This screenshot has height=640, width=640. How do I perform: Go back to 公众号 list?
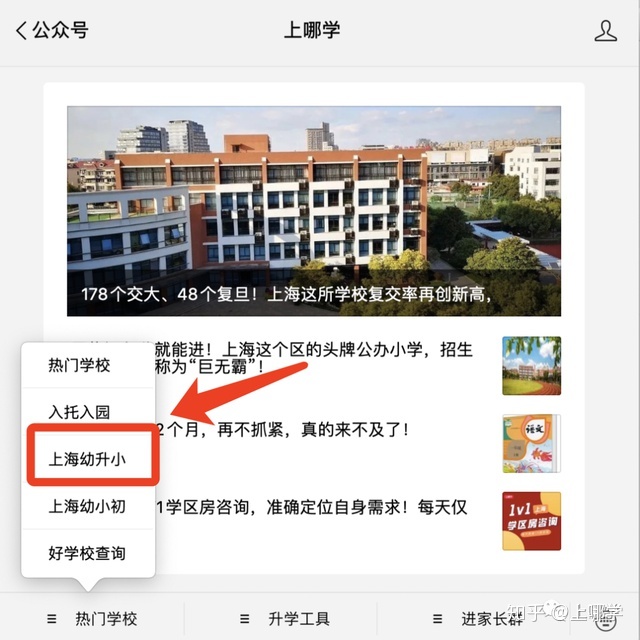coord(50,30)
